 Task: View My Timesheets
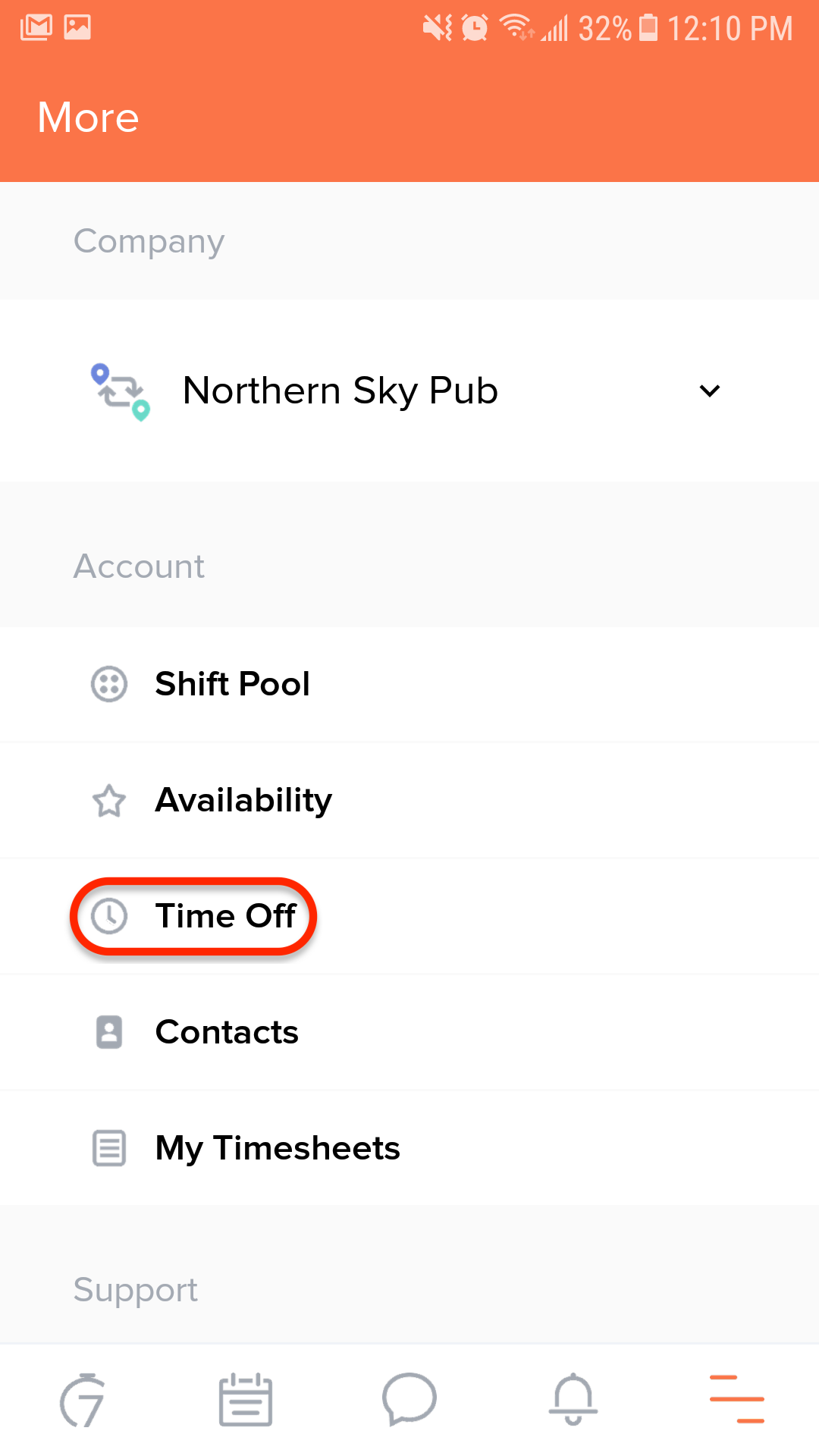click(277, 1148)
